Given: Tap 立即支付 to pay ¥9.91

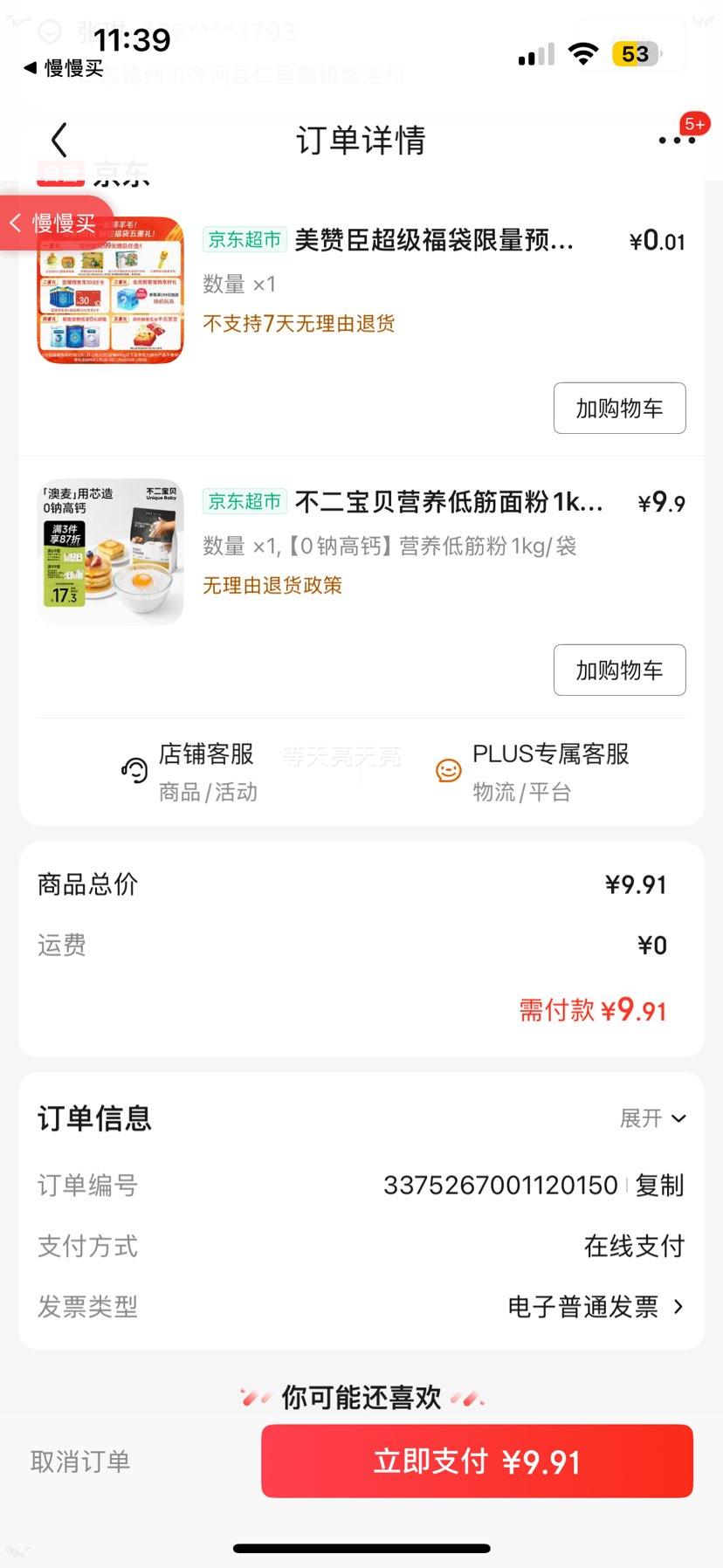Looking at the screenshot, I should click(x=476, y=1461).
